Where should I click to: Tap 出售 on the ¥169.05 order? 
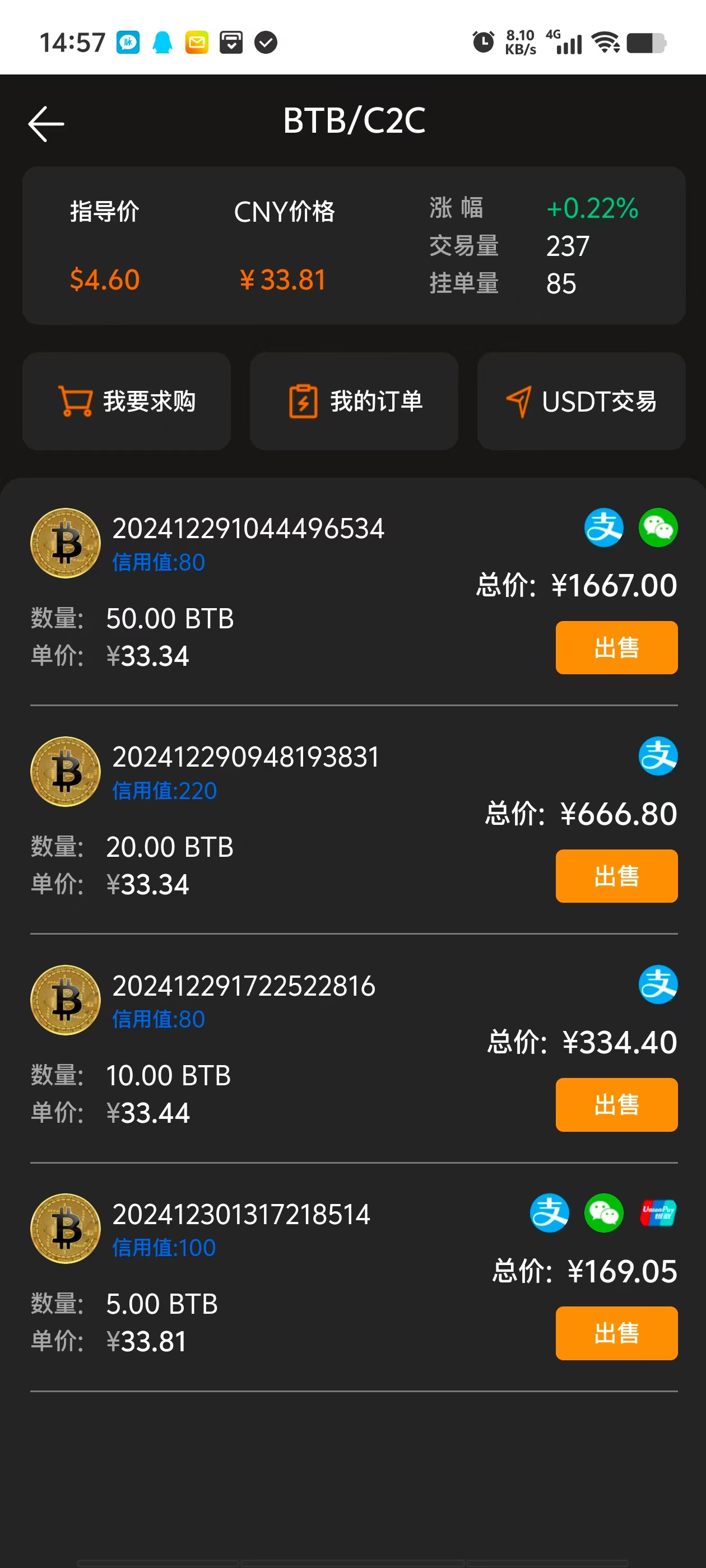[x=616, y=1333]
